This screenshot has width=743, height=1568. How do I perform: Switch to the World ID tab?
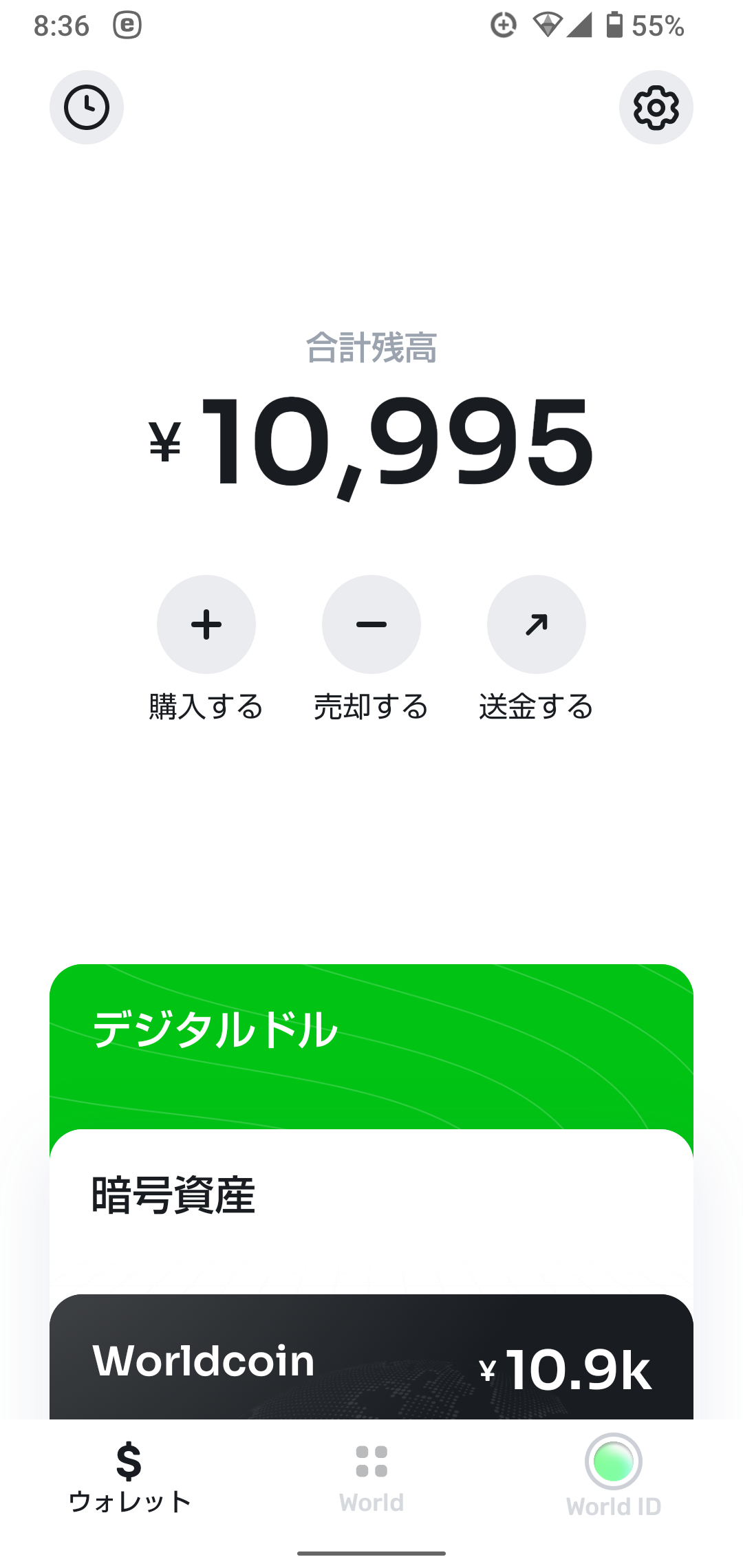(x=613, y=1476)
